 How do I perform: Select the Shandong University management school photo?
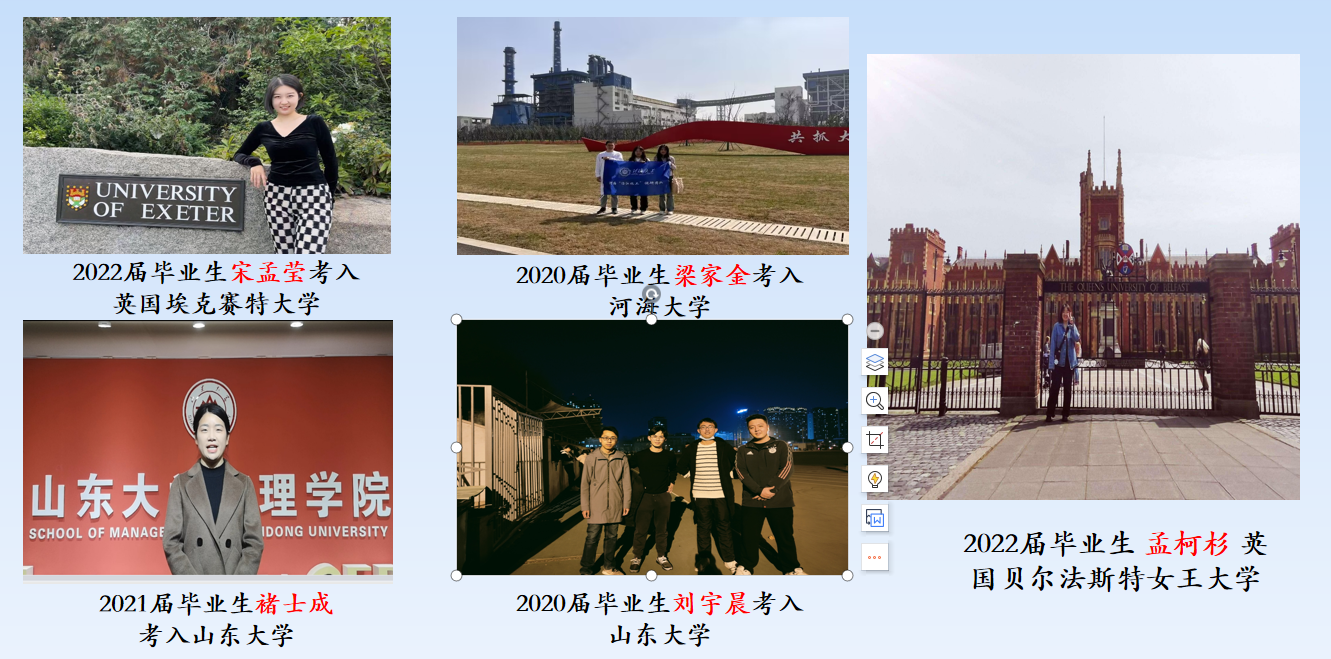[207, 450]
